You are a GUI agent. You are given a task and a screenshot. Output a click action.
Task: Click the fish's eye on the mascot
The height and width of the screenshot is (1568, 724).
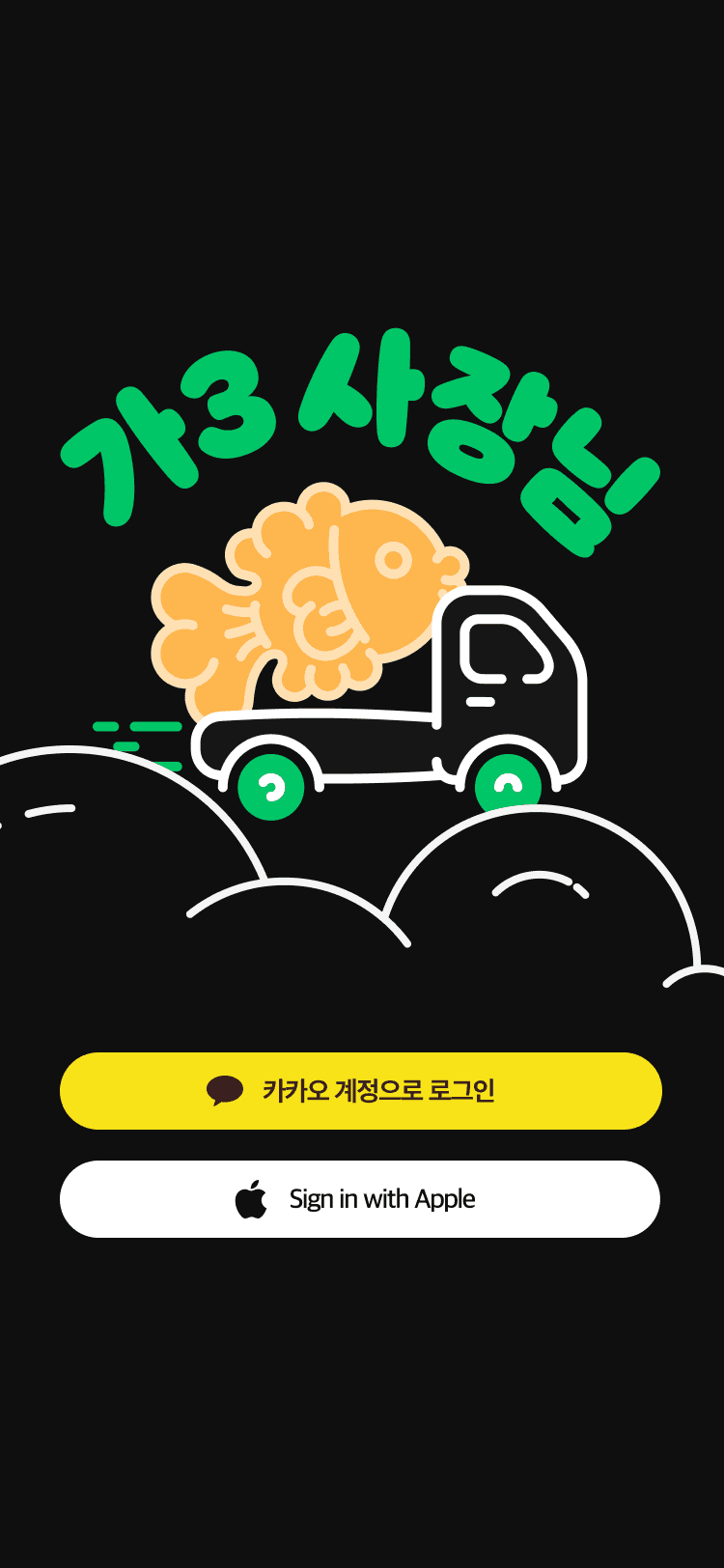pyautogui.click(x=392, y=560)
